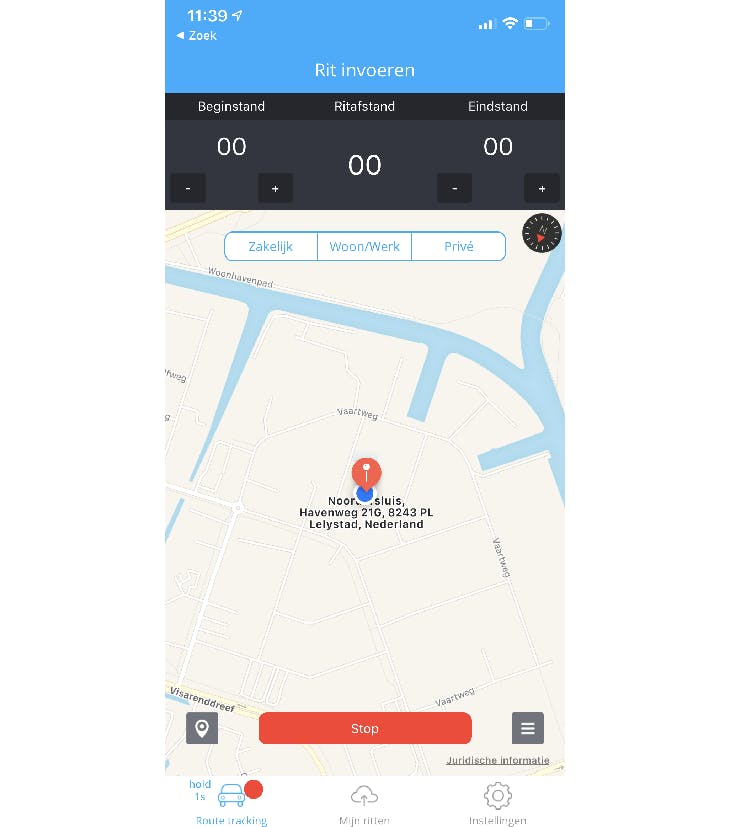Viewport: 732px width, 827px height.
Task: Switch to Mijn ritten tab
Action: (x=364, y=803)
